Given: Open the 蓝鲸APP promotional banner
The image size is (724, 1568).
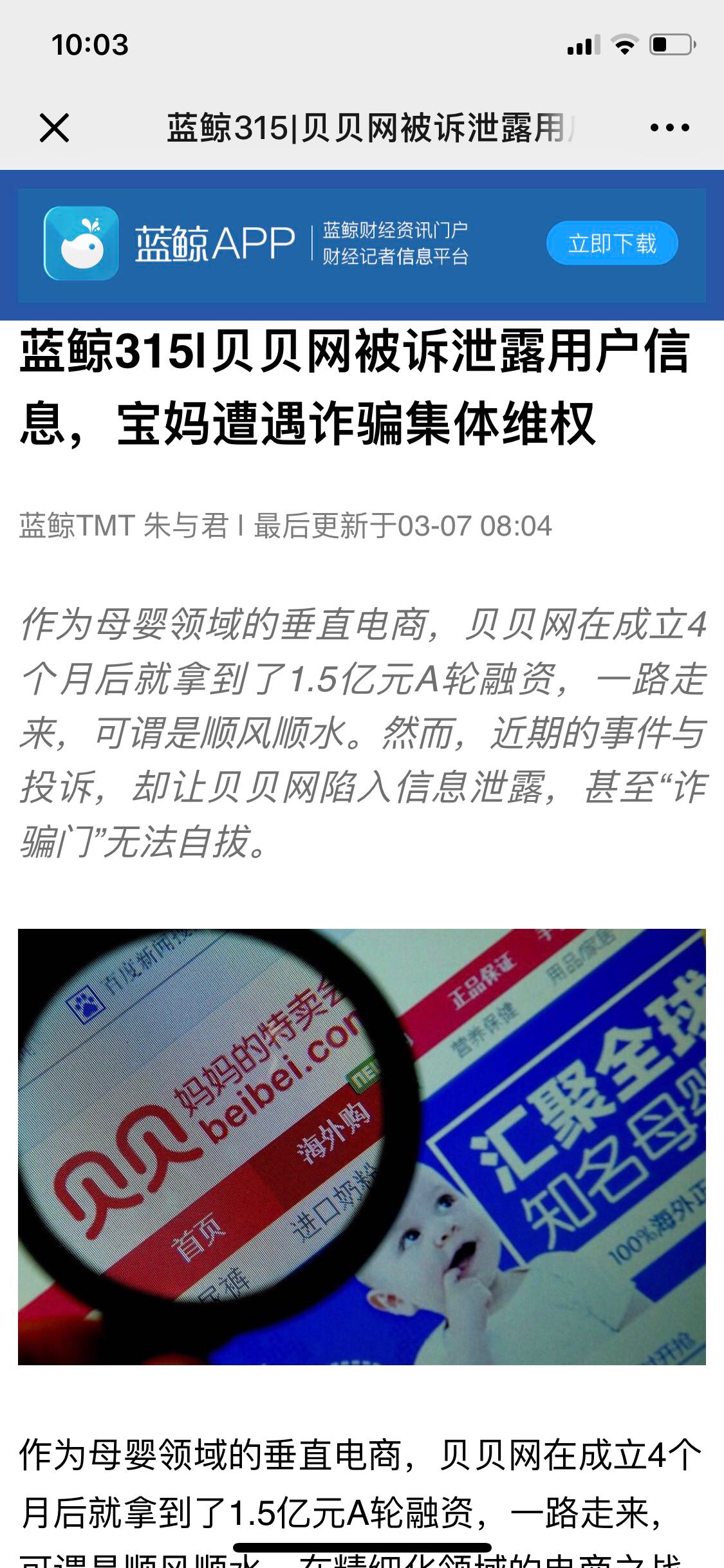Looking at the screenshot, I should (x=257, y=245).
